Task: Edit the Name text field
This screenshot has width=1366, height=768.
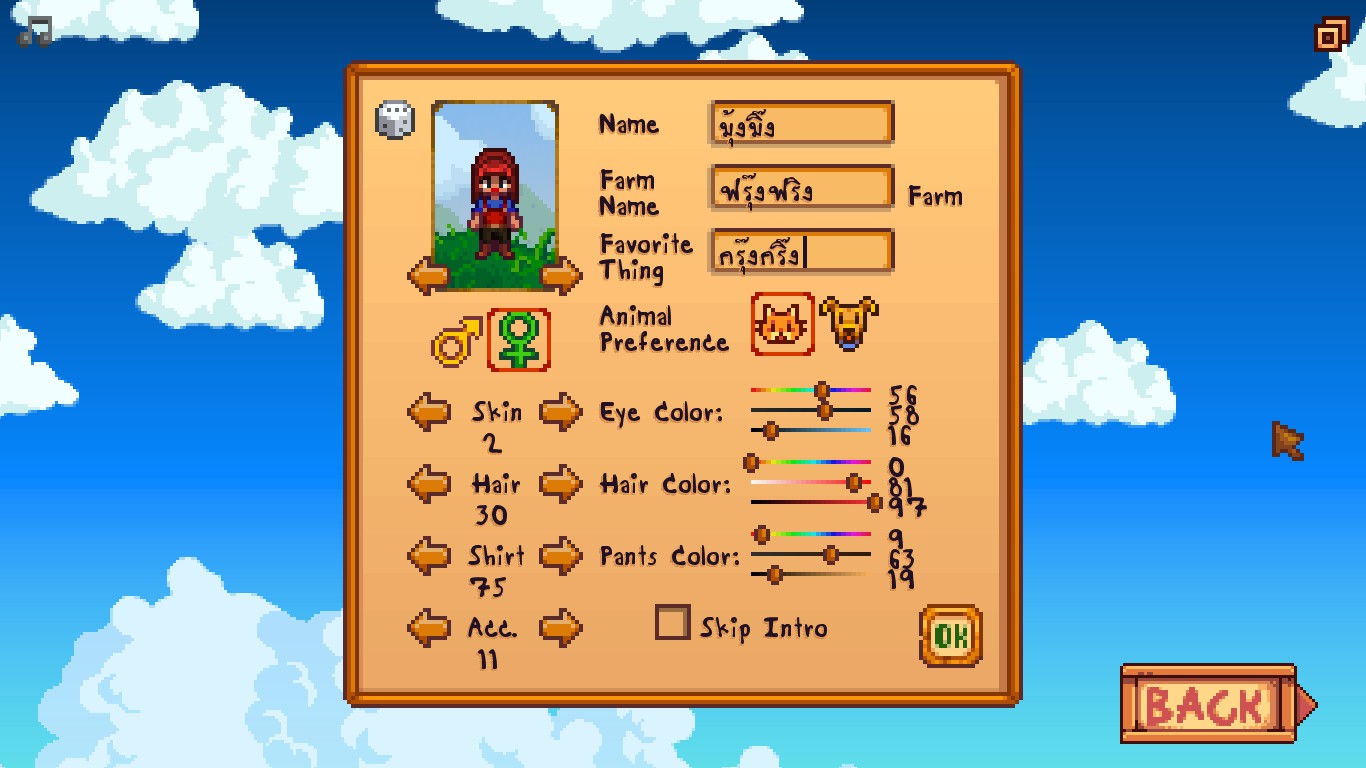Action: [x=801, y=124]
